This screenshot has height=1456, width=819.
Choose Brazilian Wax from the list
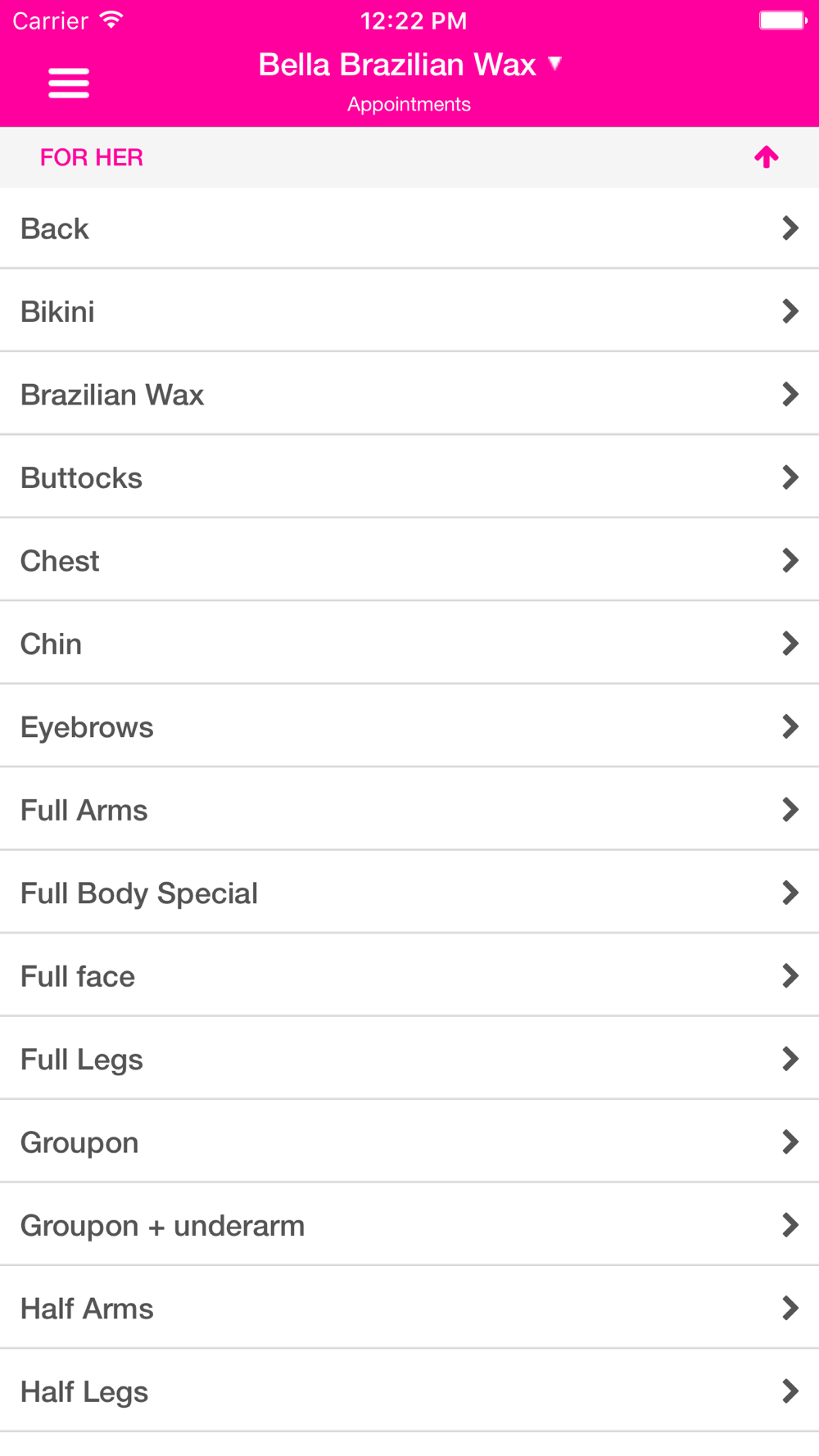tap(409, 395)
